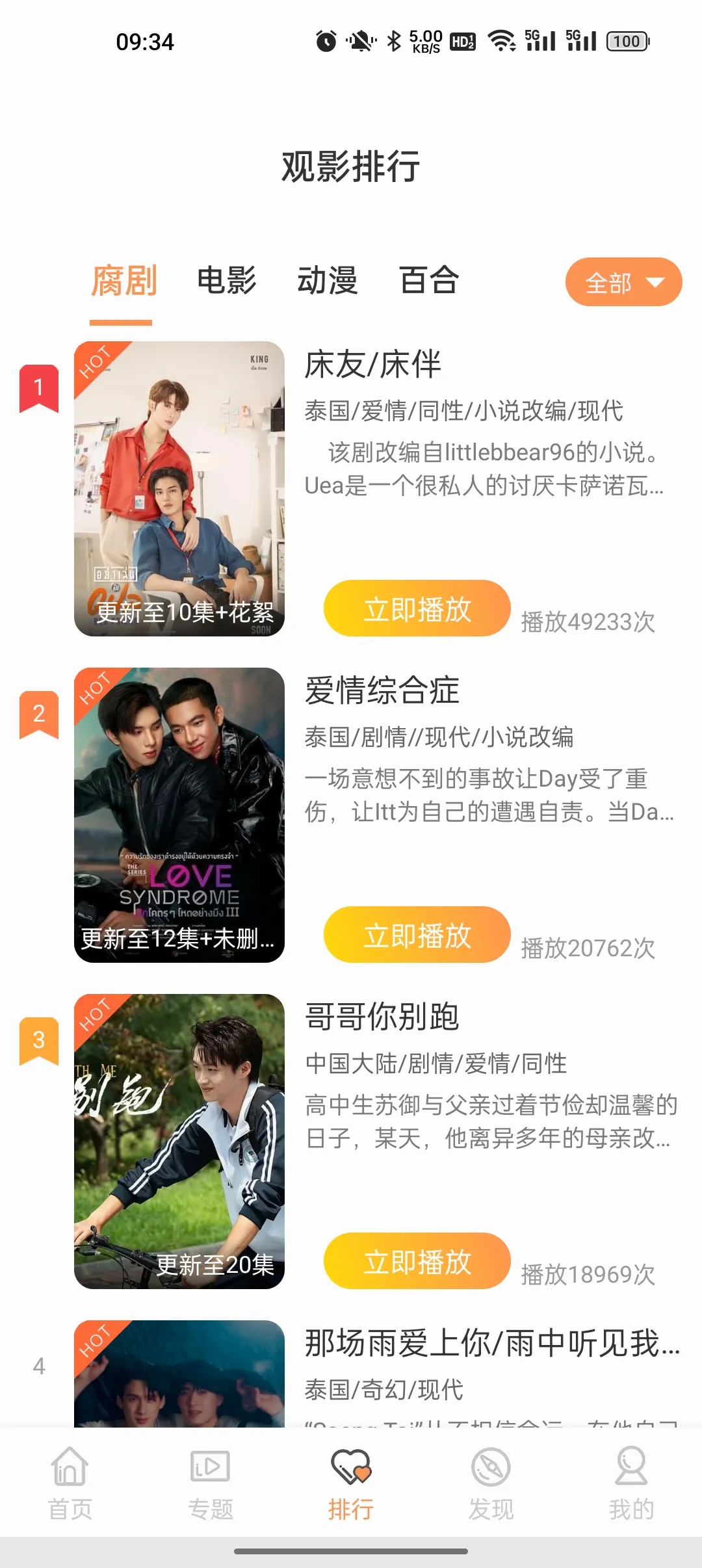702x1568 pixels.
Task: Start playing 哥哥你别跑 now
Action: click(x=417, y=1261)
